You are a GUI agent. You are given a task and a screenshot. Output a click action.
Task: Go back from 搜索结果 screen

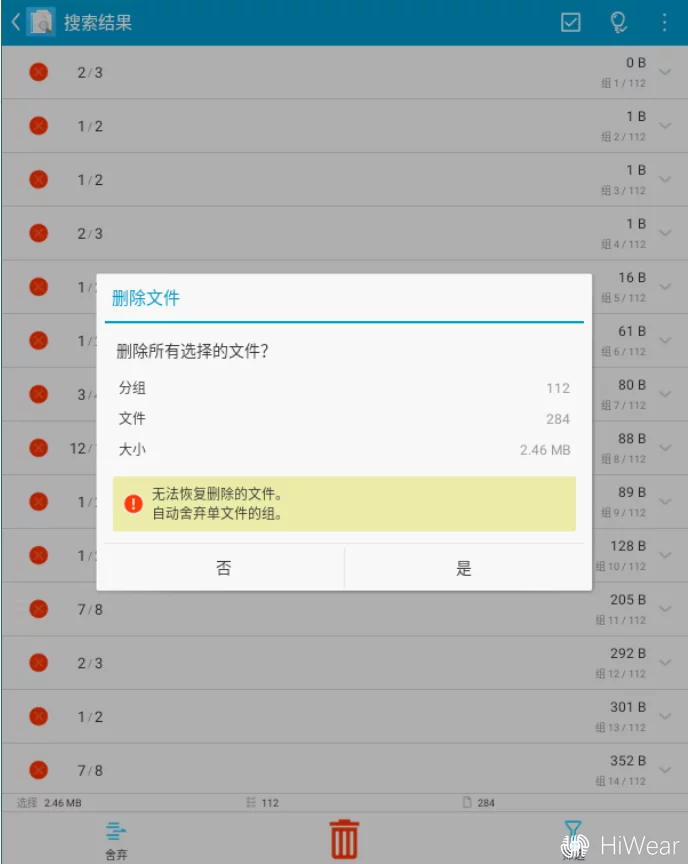pyautogui.click(x=16, y=22)
